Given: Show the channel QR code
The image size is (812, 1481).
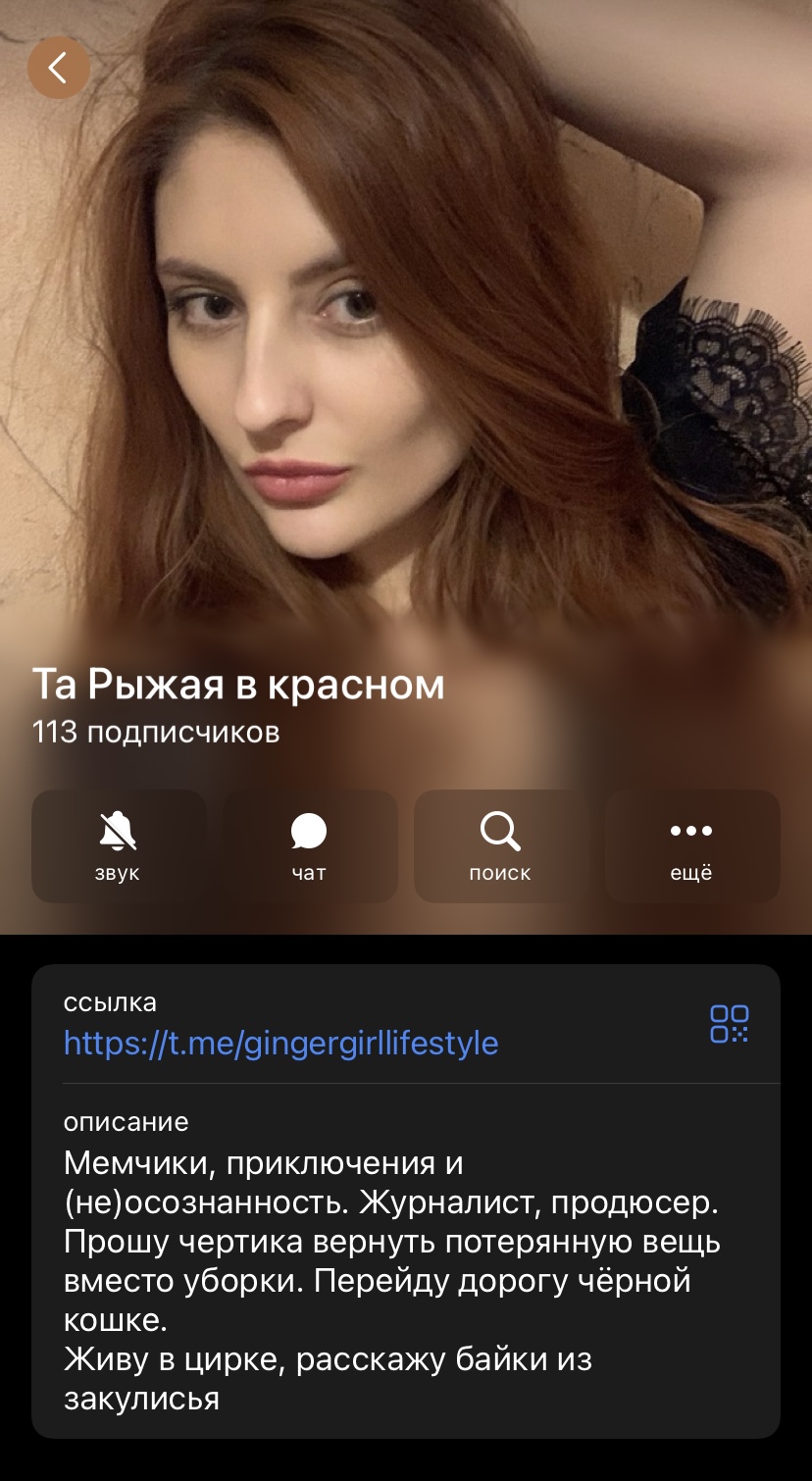Looking at the screenshot, I should click(730, 1024).
